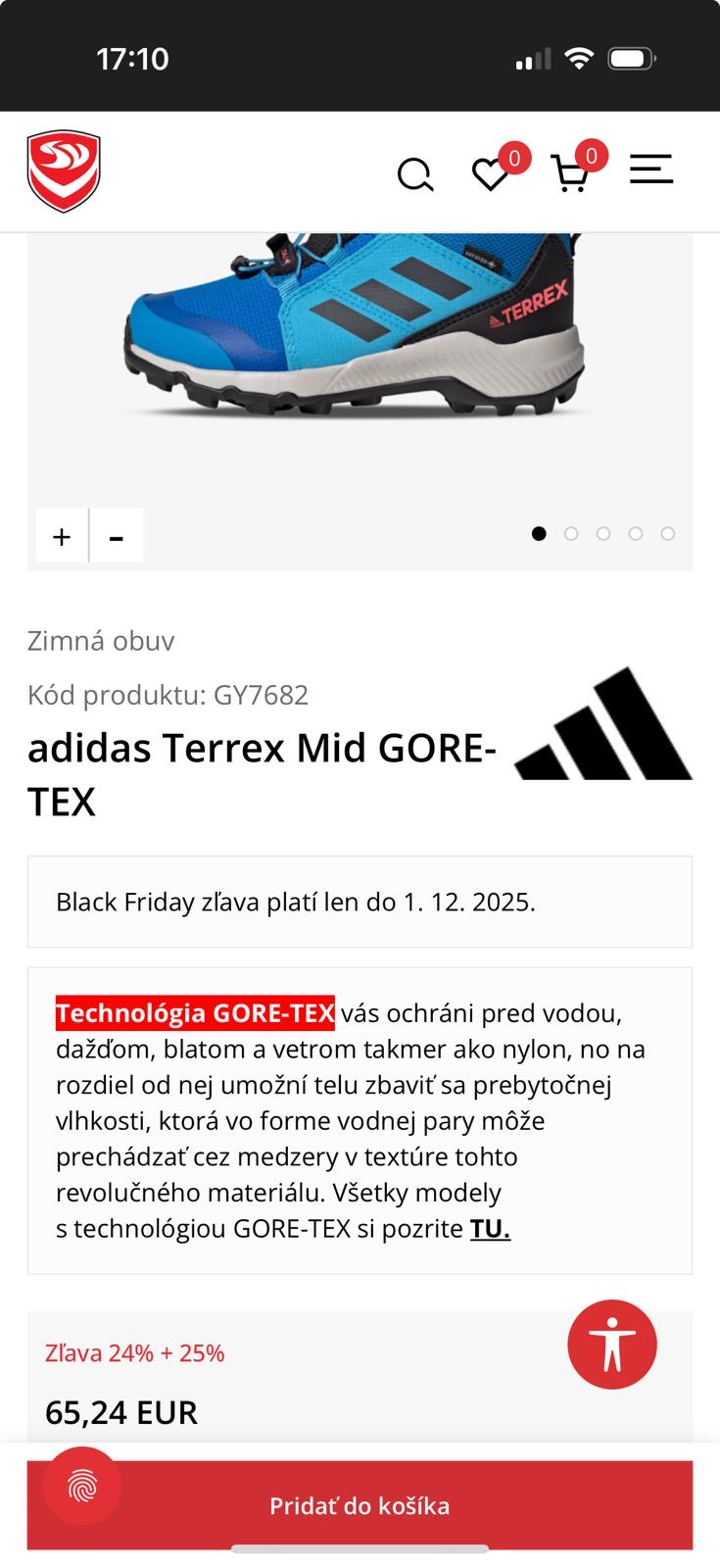Open the shopping cart
The image size is (720, 1568).
click(x=570, y=174)
